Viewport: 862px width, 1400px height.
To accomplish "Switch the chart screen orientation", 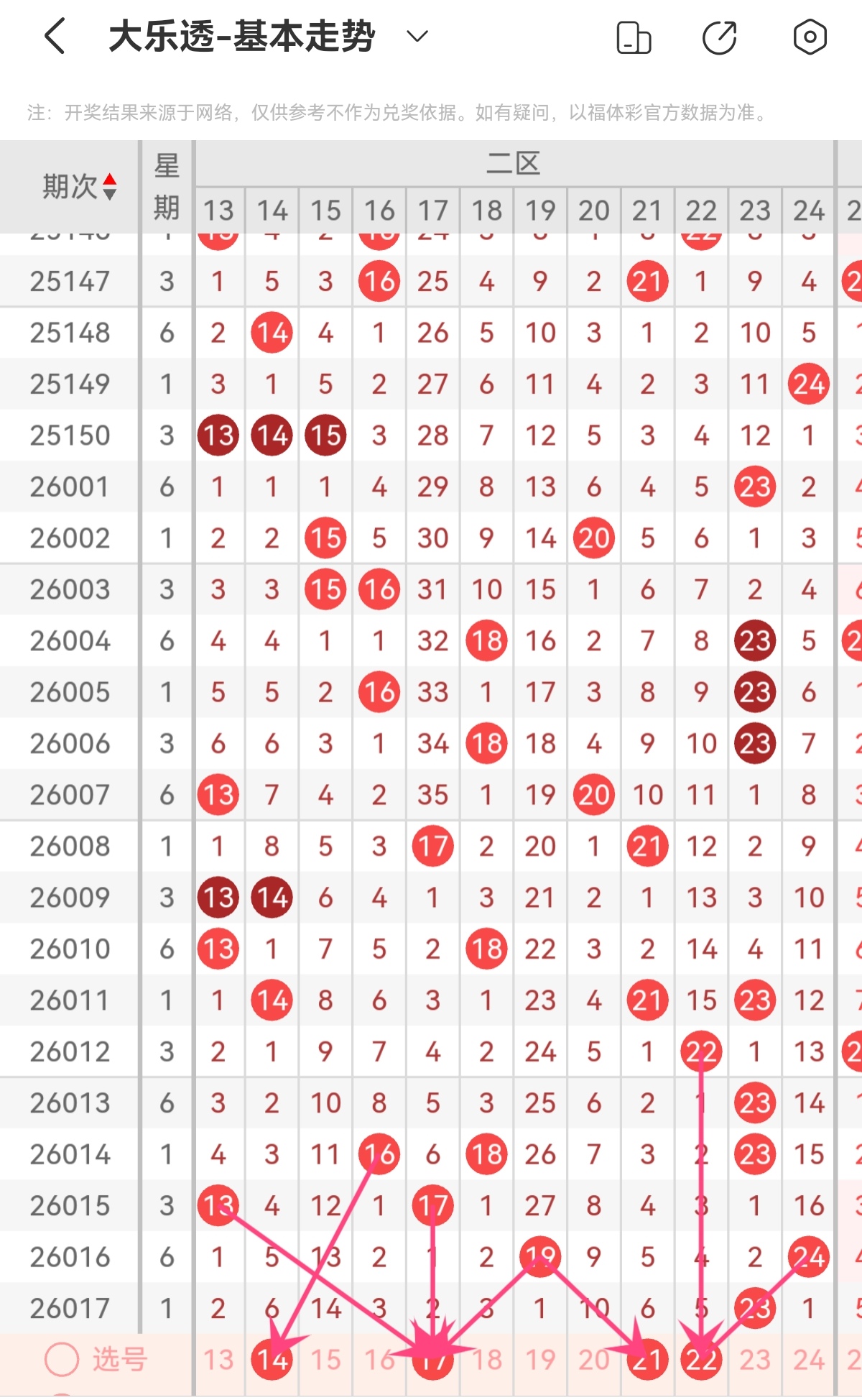I will [634, 37].
